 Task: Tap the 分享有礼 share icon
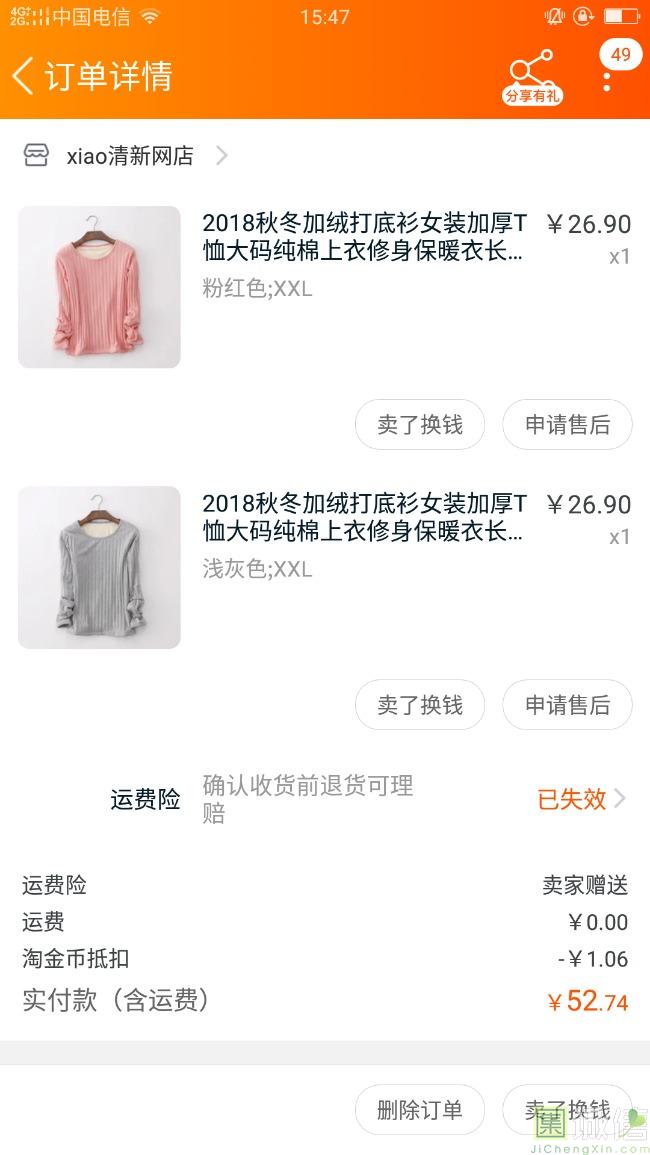click(532, 76)
